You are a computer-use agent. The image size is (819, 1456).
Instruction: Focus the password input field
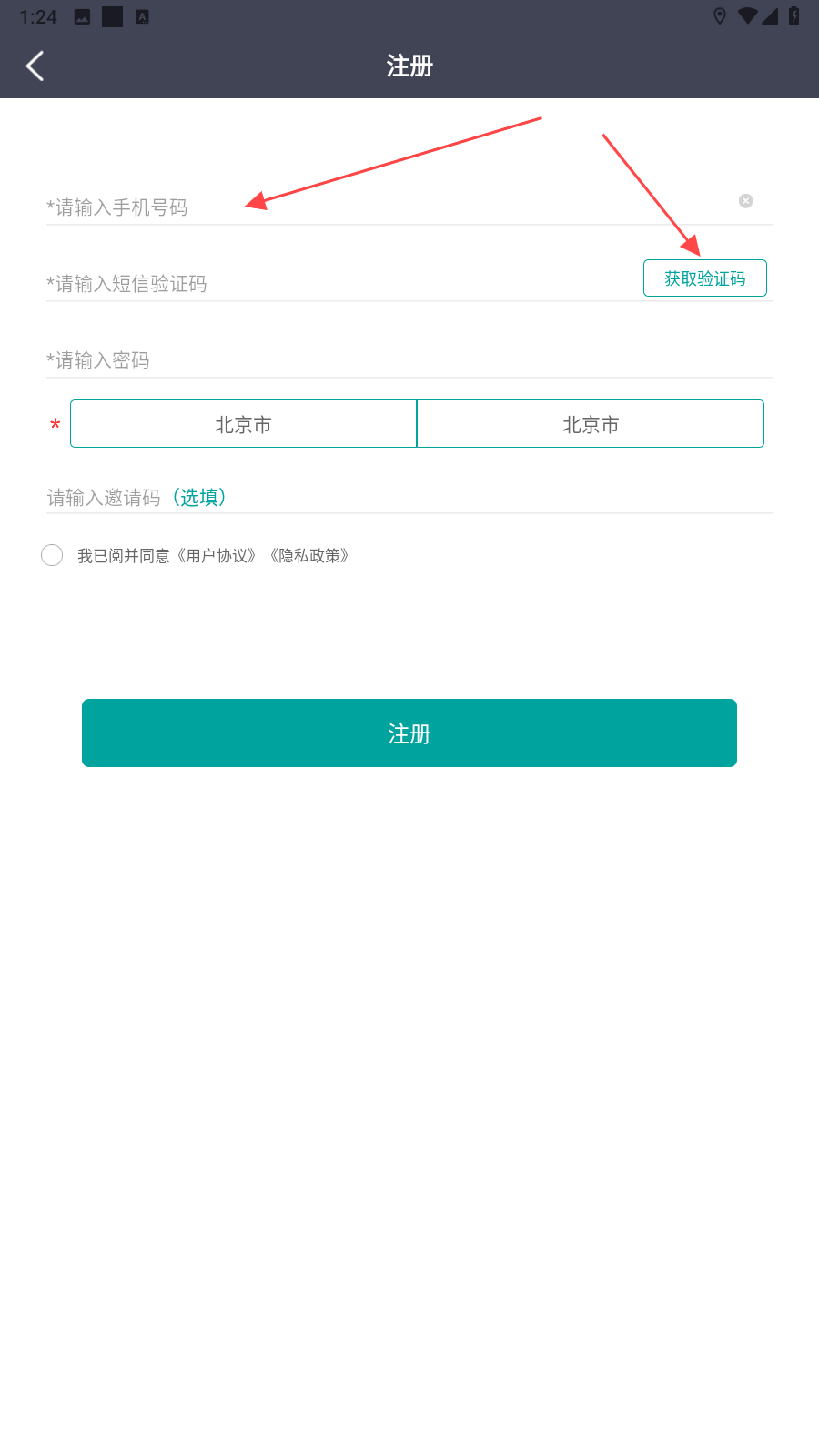click(x=364, y=359)
